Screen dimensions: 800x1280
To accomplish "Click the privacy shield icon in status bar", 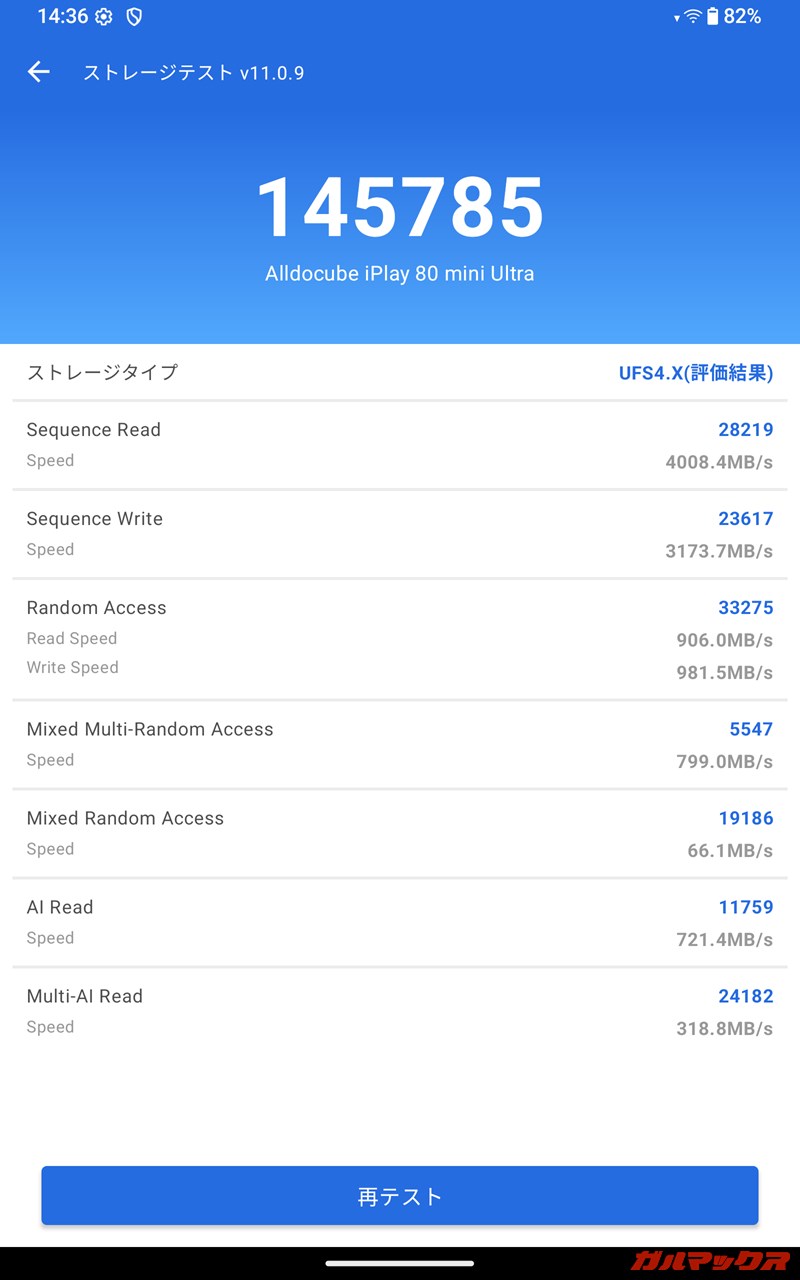I will click(x=134, y=17).
